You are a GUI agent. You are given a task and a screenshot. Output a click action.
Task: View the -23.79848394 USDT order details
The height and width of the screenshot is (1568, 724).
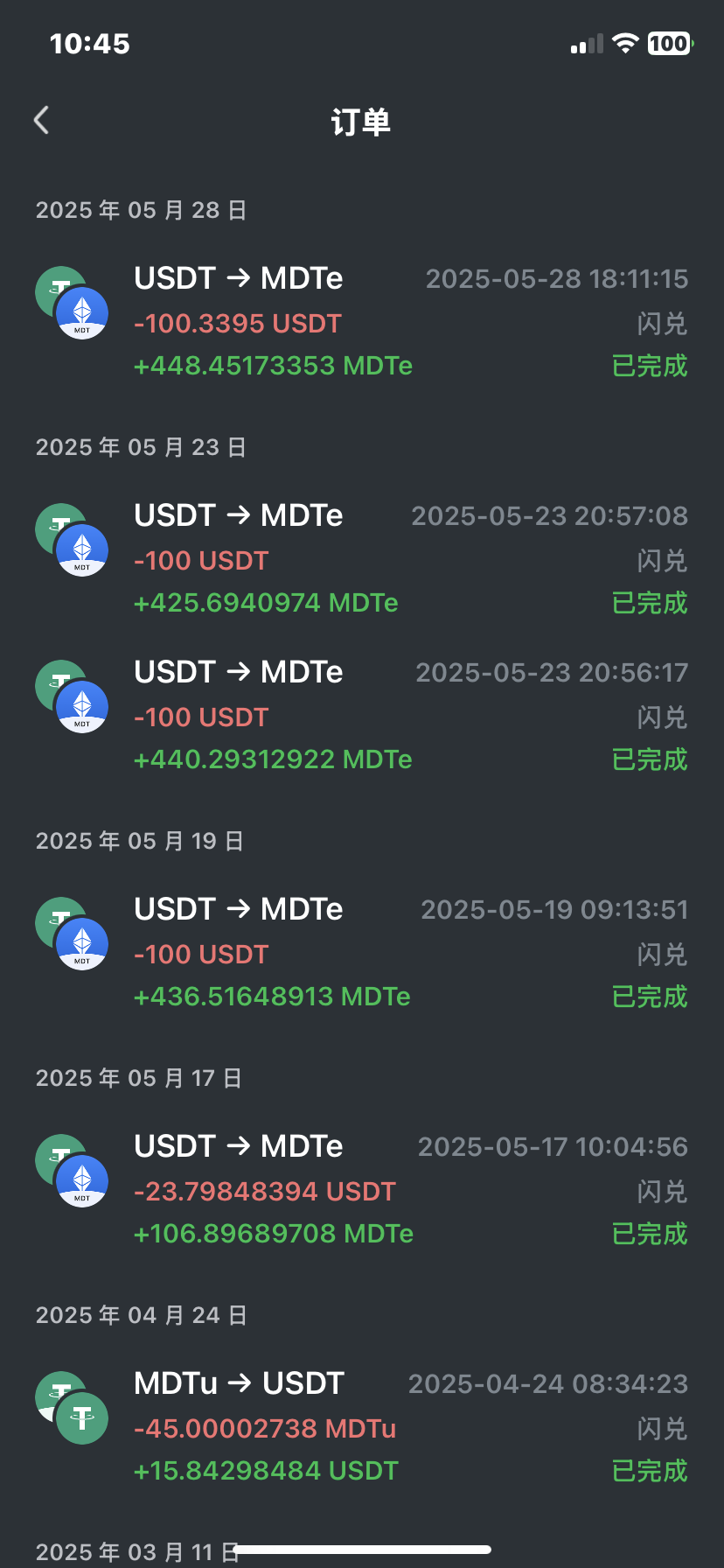[x=362, y=1190]
